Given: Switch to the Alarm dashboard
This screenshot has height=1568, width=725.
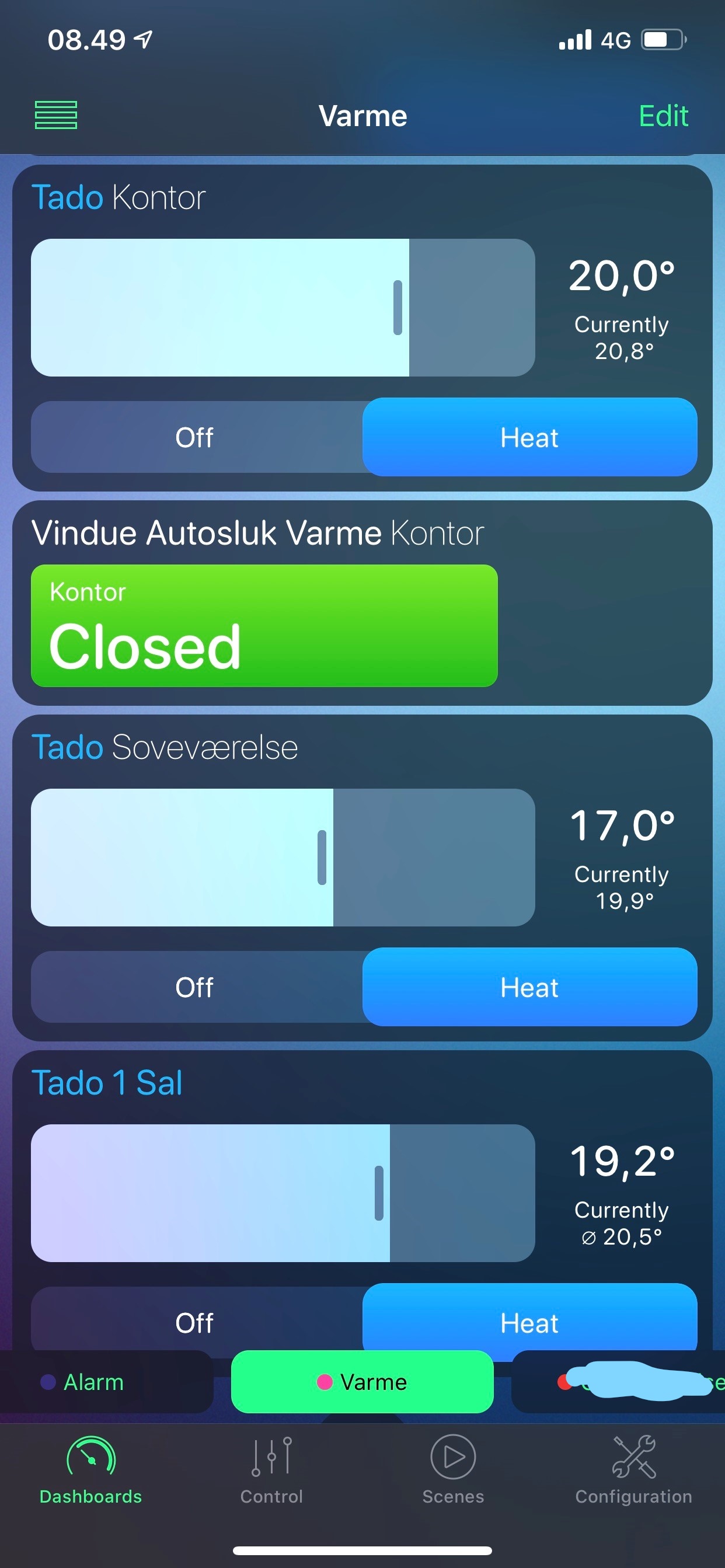Looking at the screenshot, I should [95, 1382].
